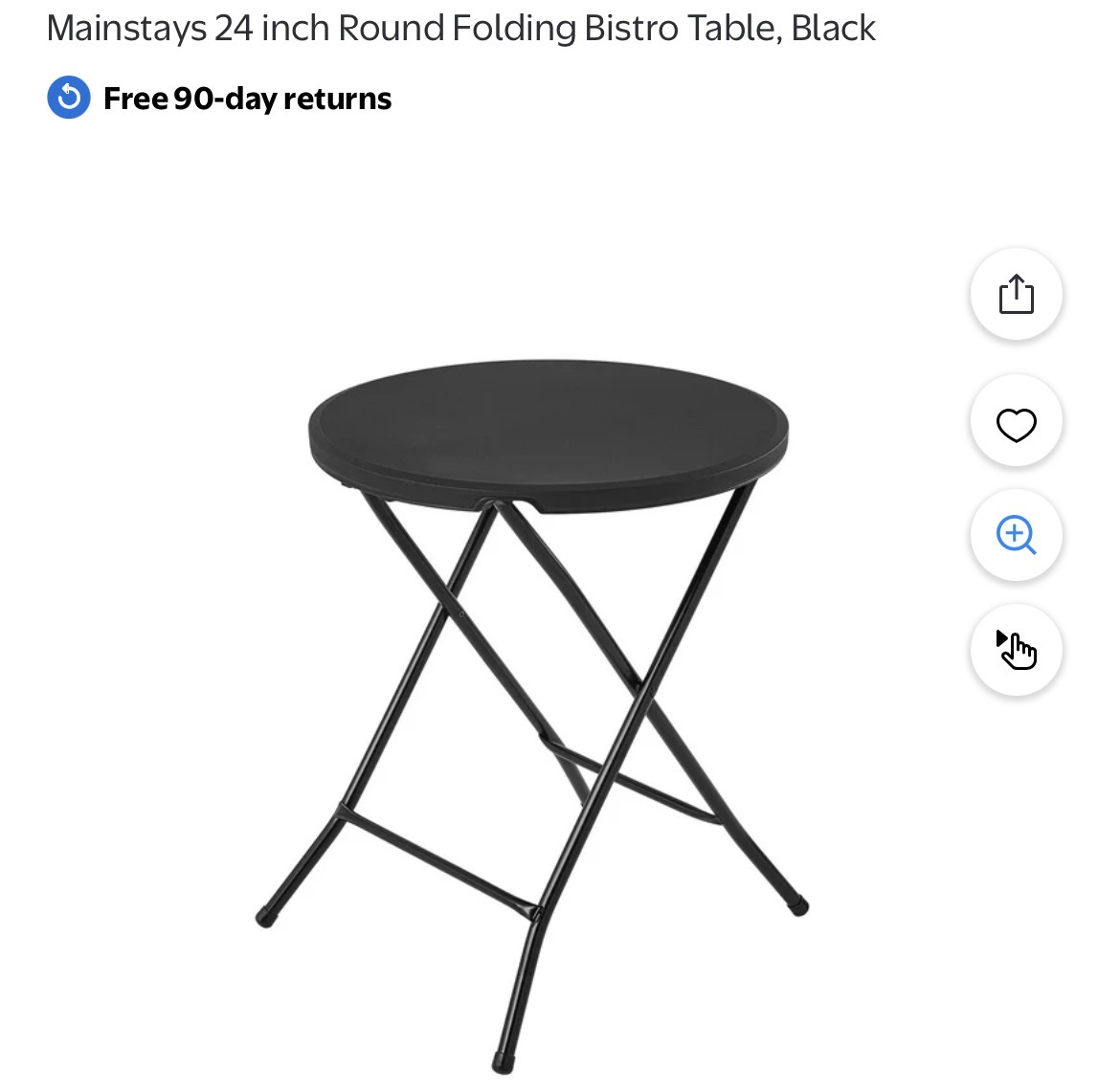
Task: Share this bistro table listing
Action: click(x=1016, y=294)
